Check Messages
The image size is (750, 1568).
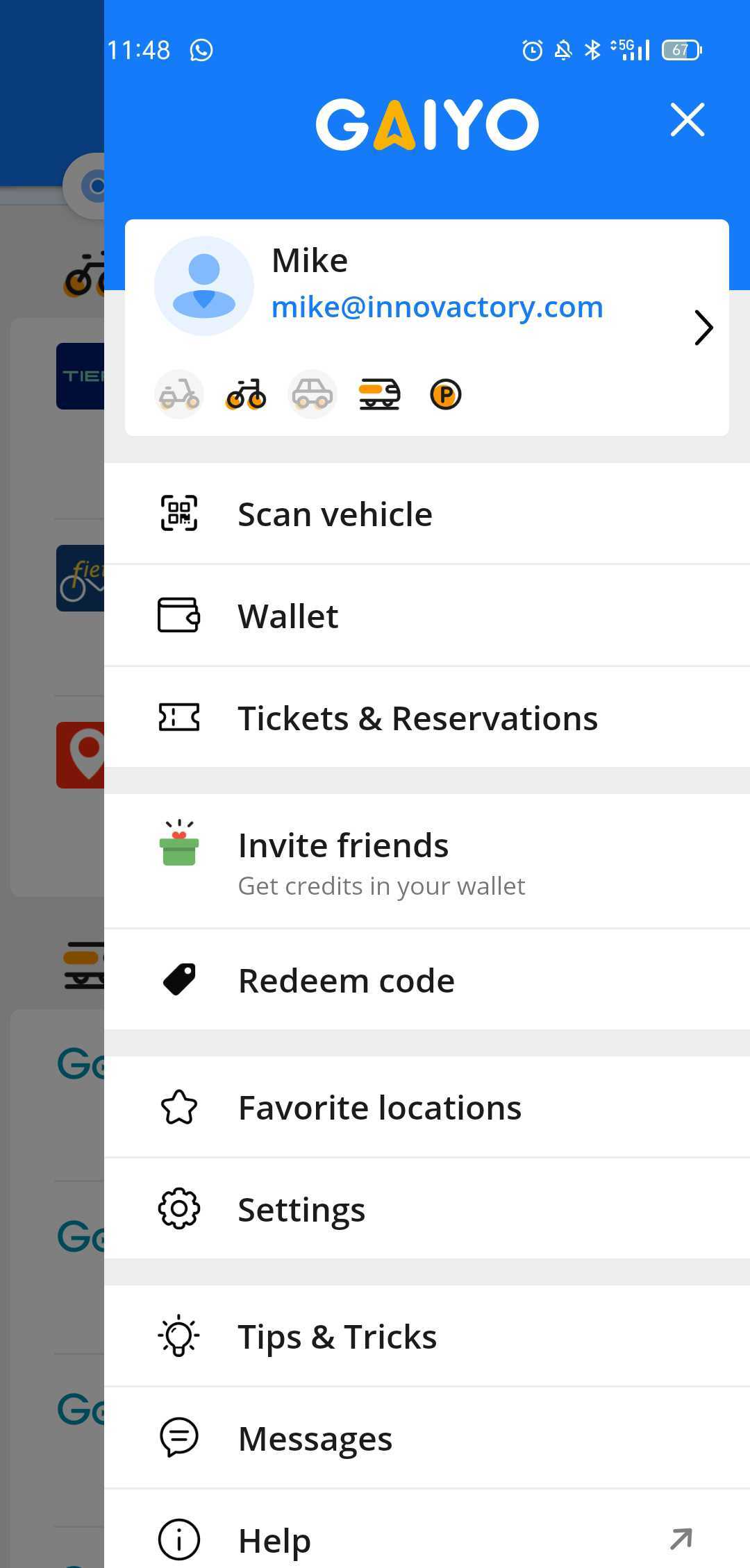426,1438
